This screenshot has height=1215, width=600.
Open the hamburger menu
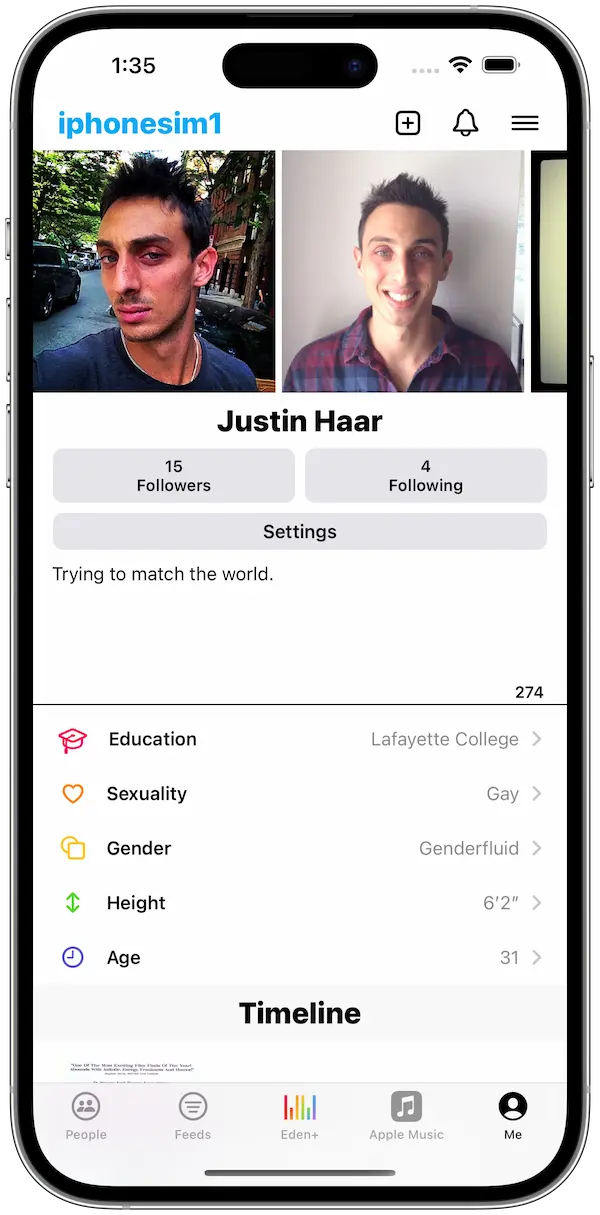pos(525,123)
